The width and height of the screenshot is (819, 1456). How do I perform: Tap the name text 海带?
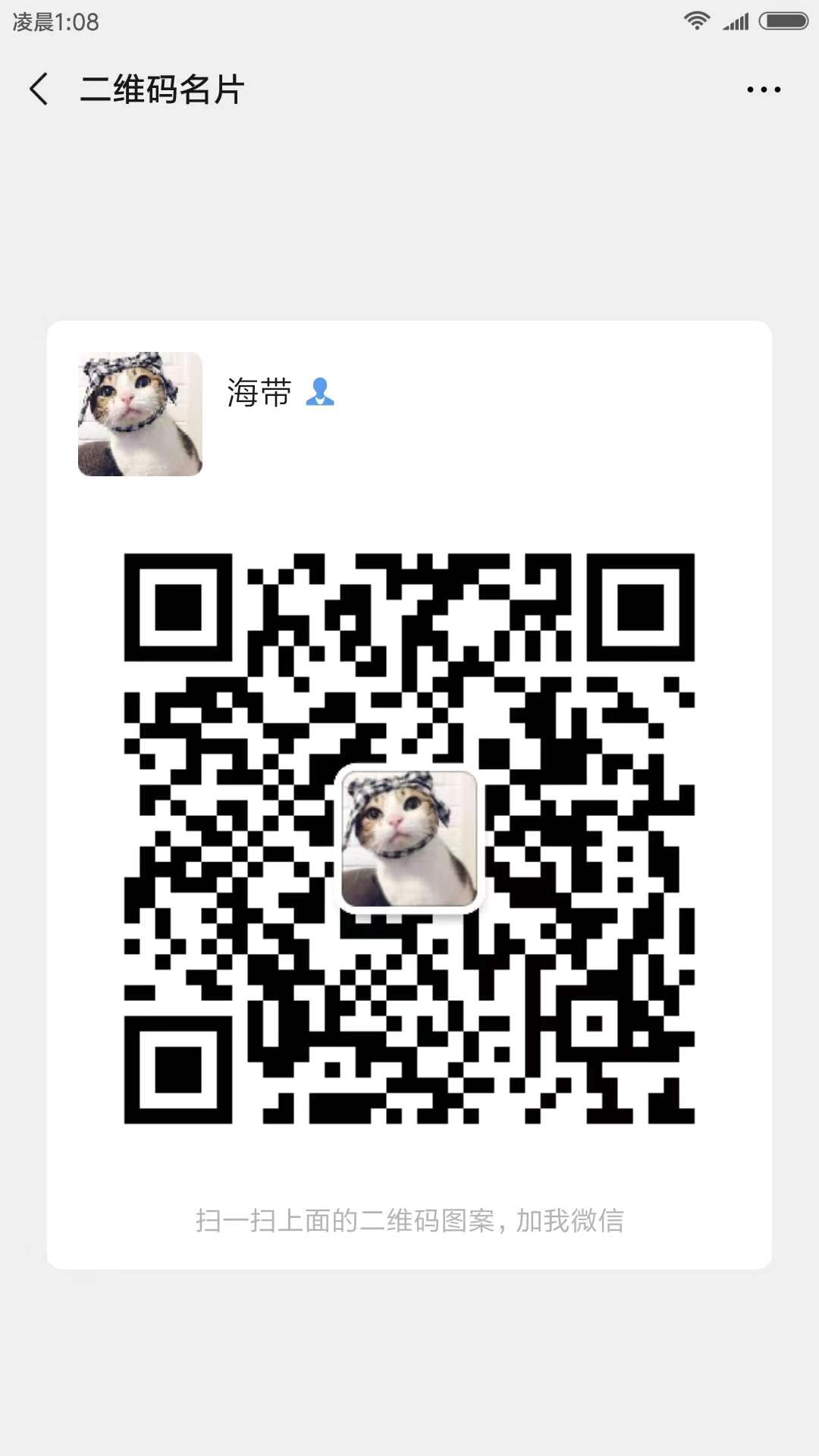point(258,394)
